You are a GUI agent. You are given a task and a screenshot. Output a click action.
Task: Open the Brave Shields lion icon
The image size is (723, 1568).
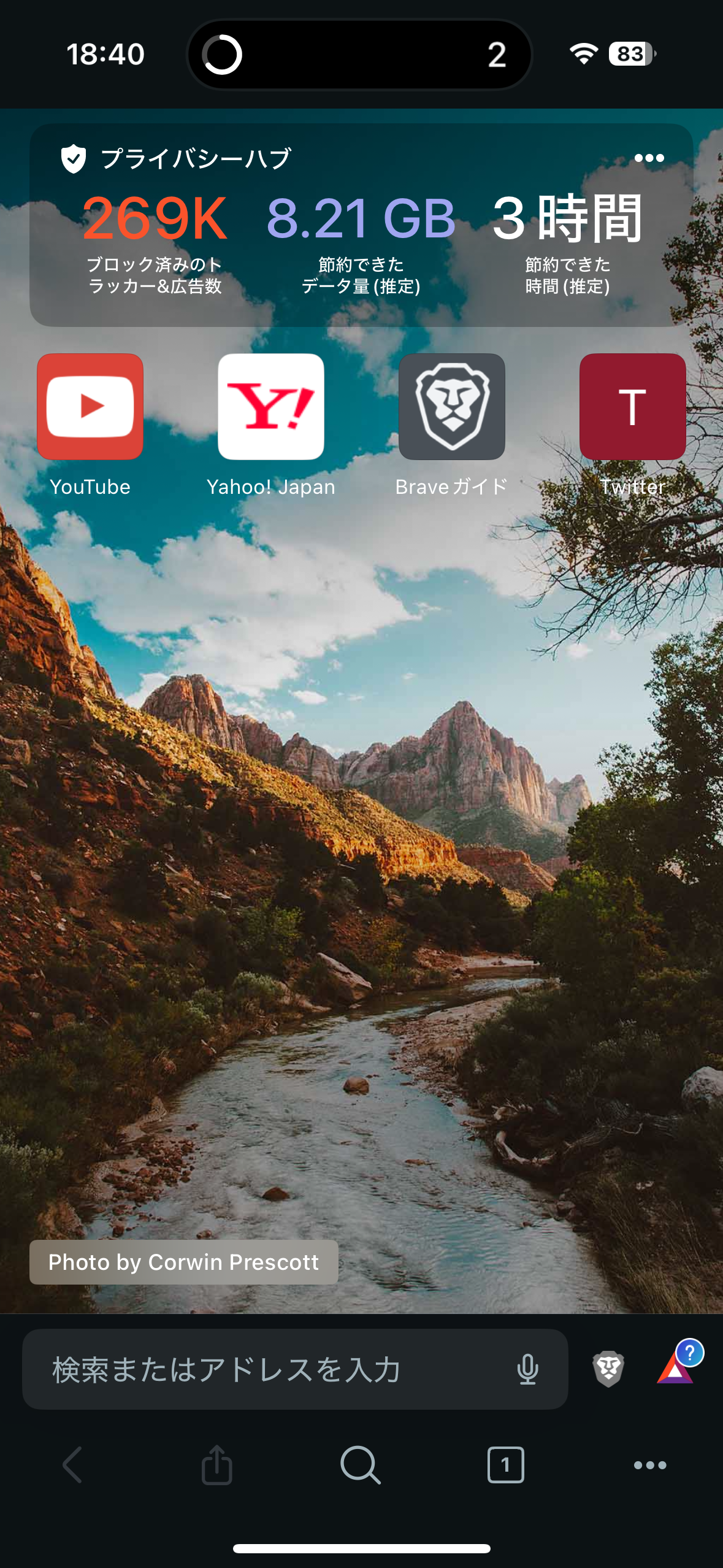[608, 1369]
